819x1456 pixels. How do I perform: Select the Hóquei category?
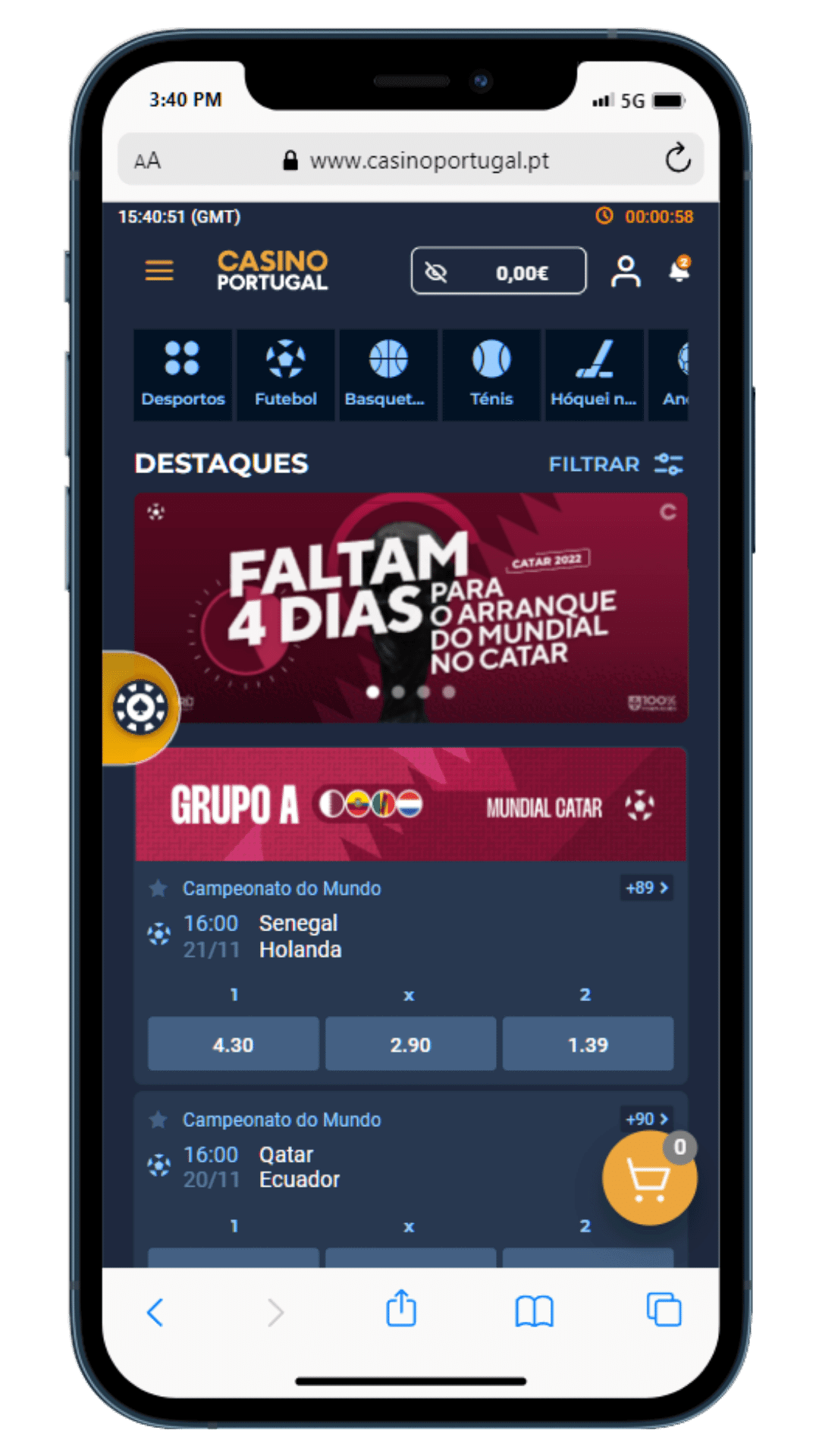pyautogui.click(x=594, y=375)
